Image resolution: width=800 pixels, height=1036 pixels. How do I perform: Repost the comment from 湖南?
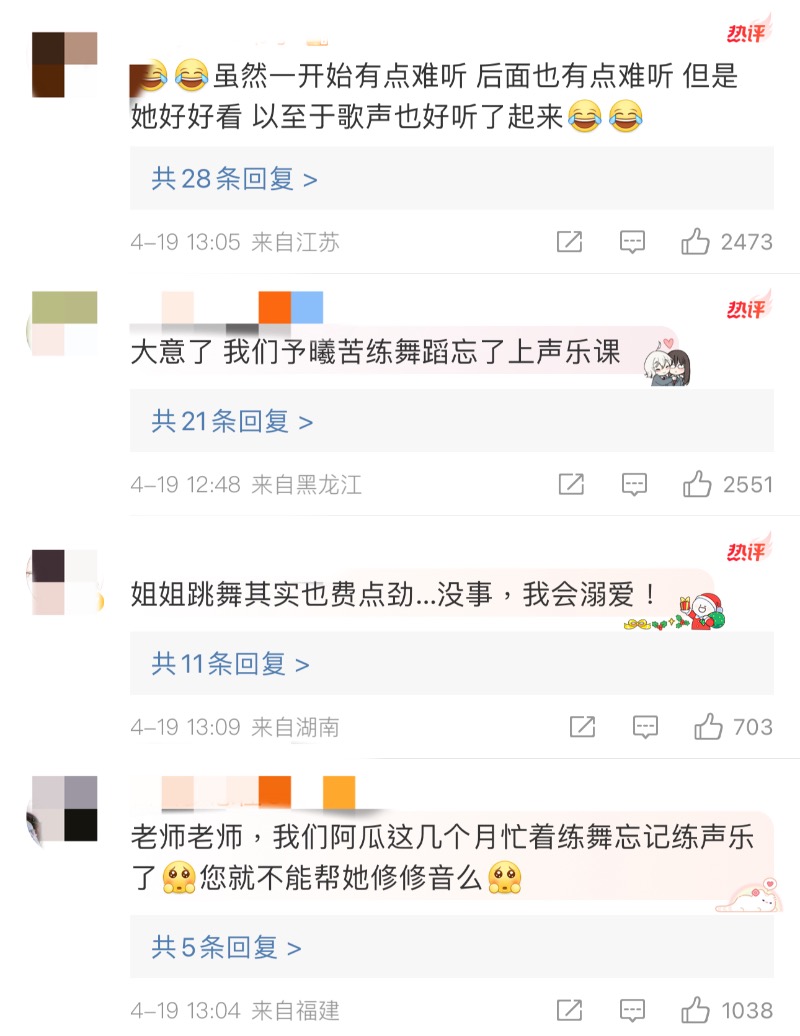click(582, 727)
